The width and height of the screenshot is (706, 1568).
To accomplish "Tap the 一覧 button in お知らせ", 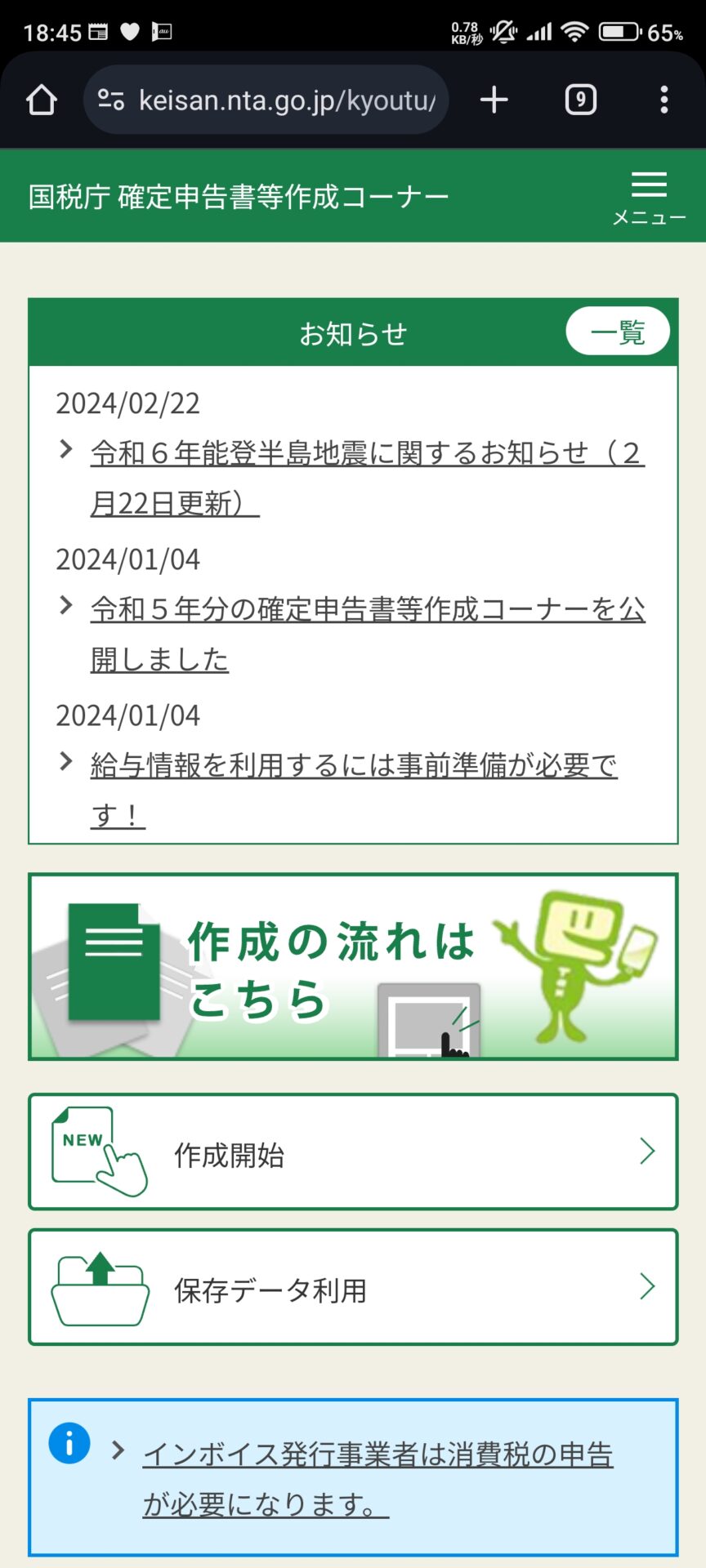I will [x=618, y=332].
